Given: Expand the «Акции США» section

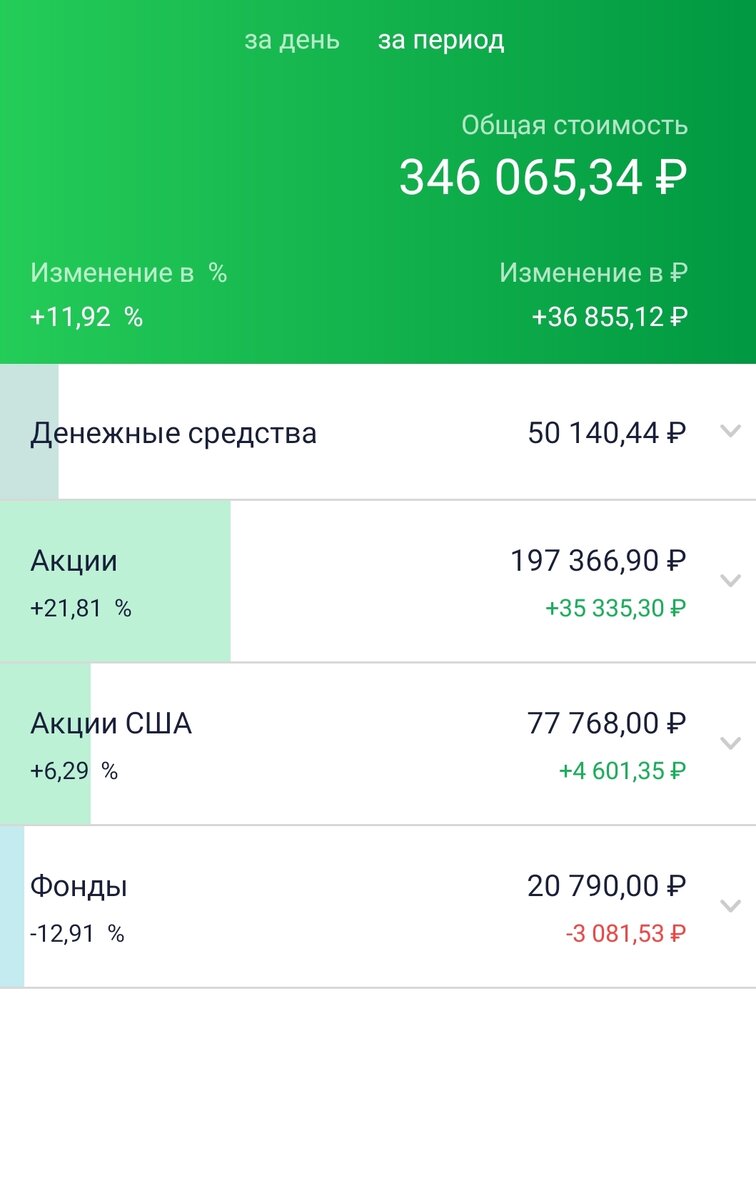Looking at the screenshot, I should point(730,744).
